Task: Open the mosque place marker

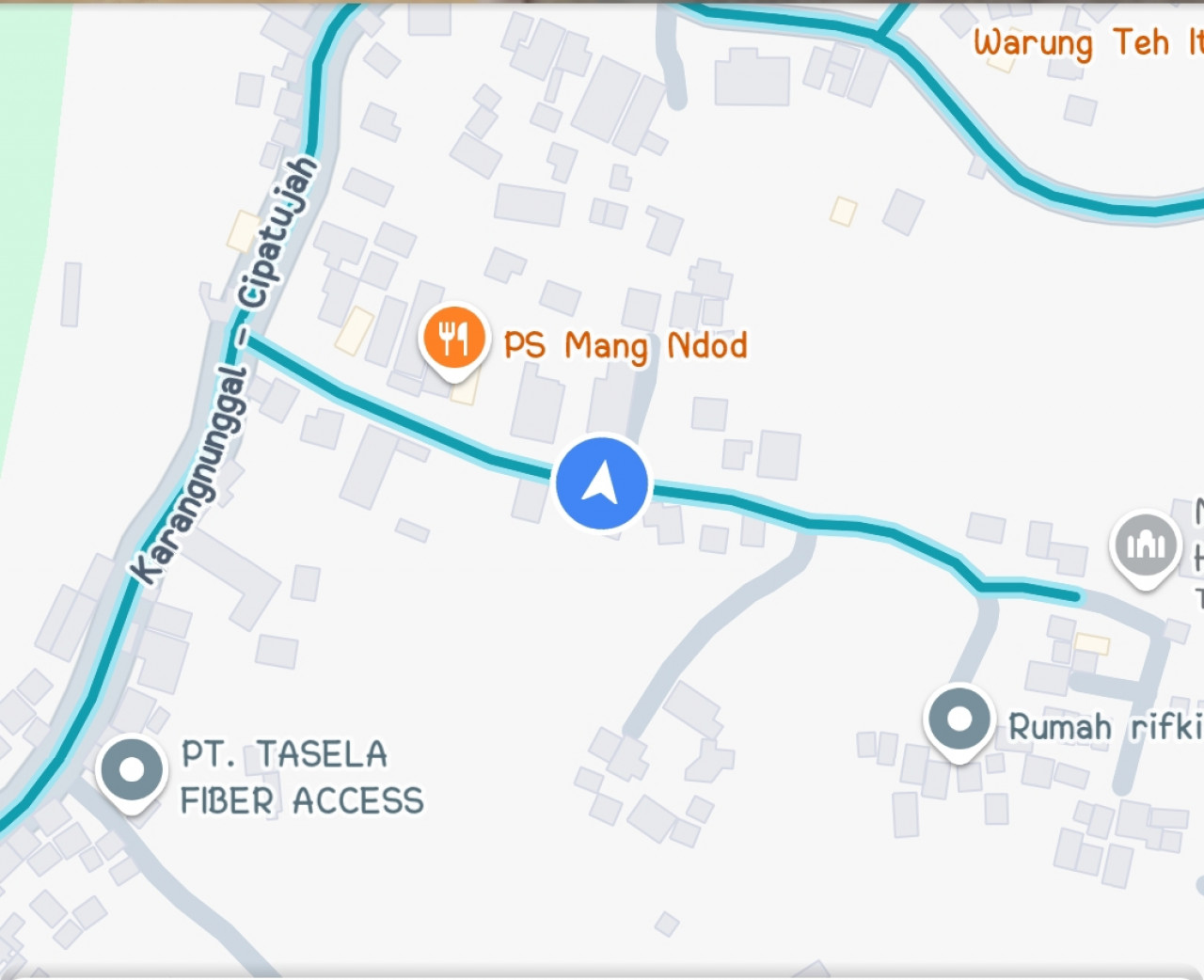Action: (x=1145, y=545)
